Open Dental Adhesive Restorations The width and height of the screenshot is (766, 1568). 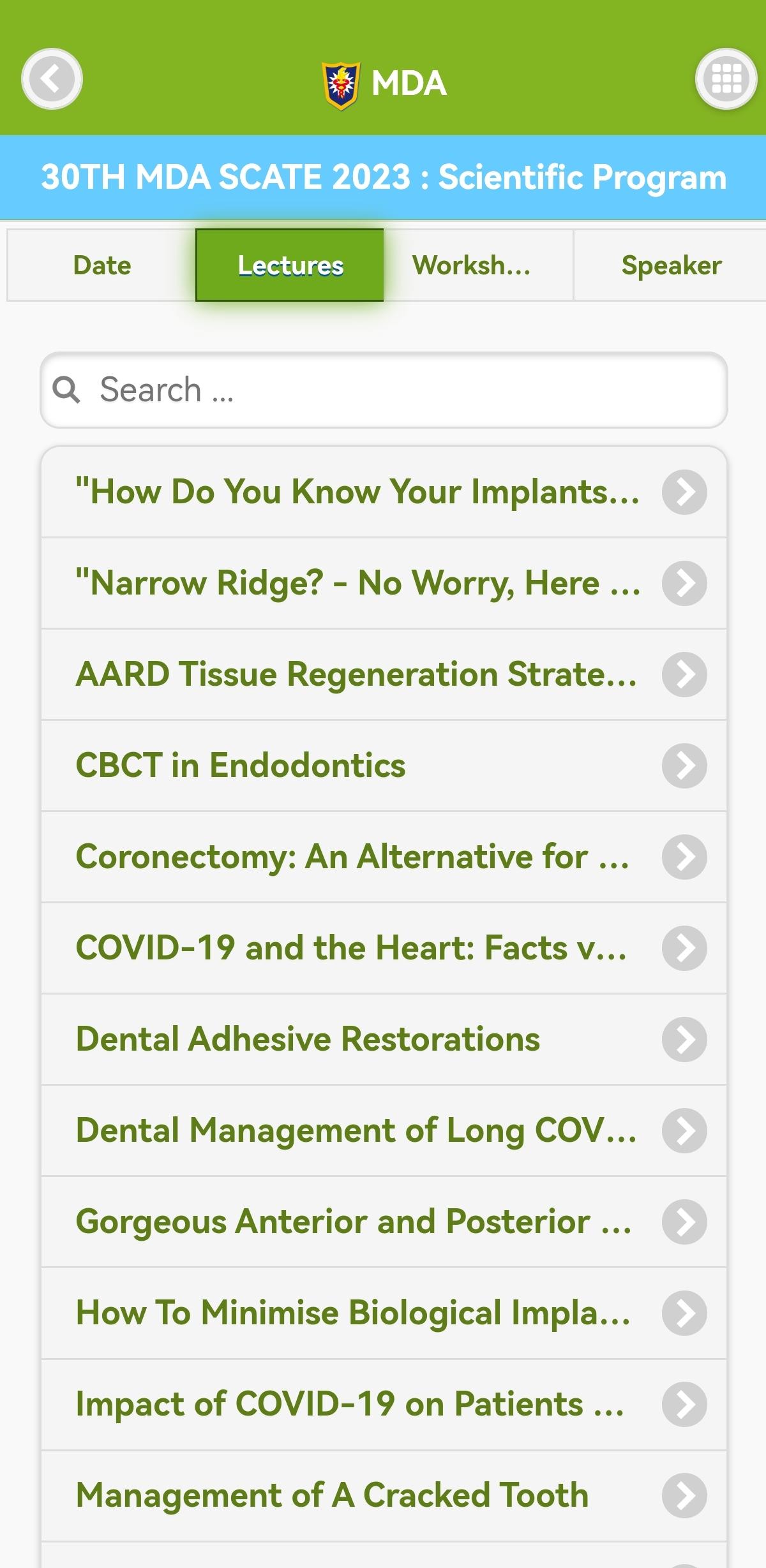click(x=384, y=1039)
